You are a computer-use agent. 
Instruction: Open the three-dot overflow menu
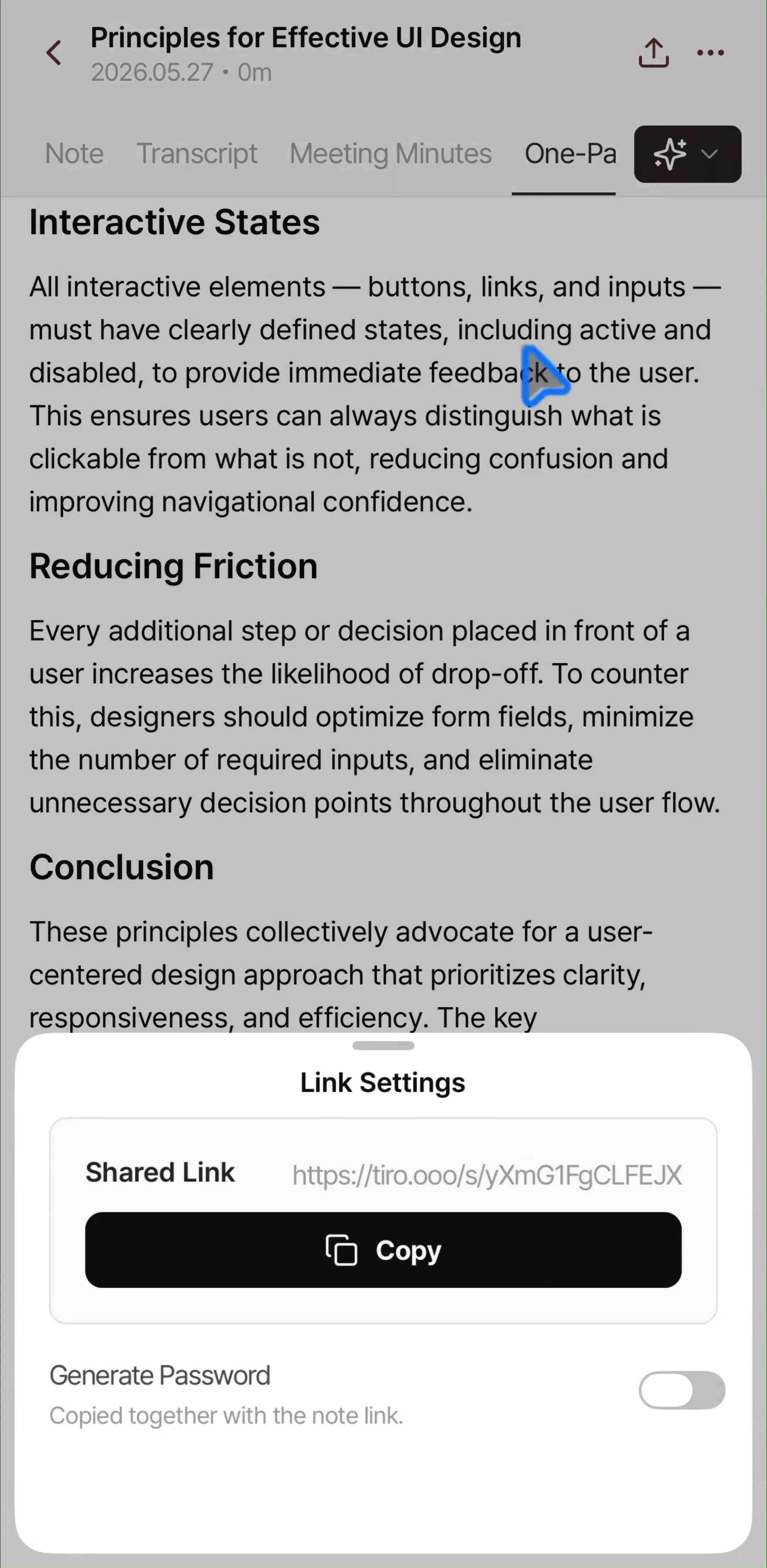710,53
